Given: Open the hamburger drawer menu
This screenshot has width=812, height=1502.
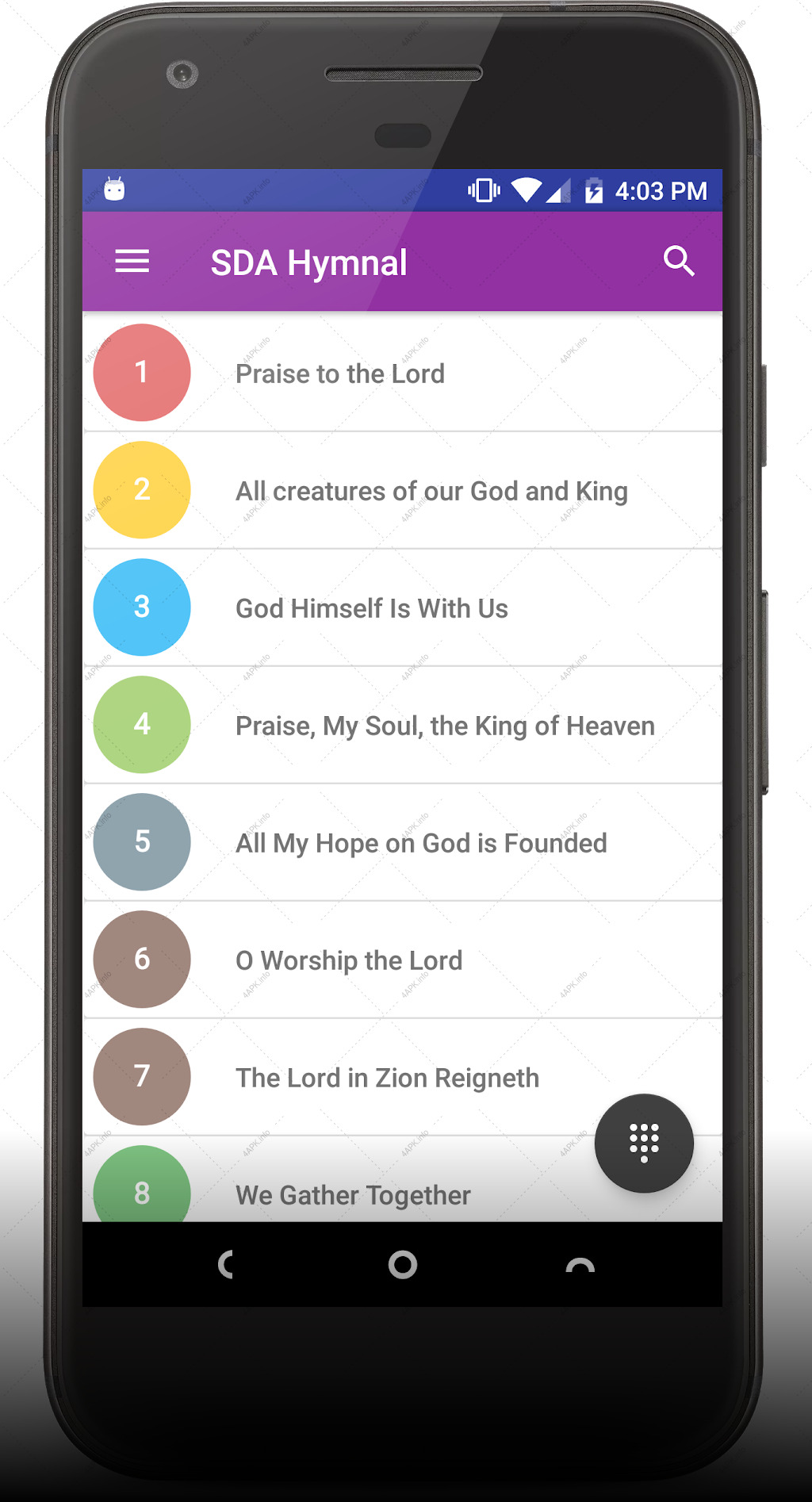Looking at the screenshot, I should click(132, 262).
